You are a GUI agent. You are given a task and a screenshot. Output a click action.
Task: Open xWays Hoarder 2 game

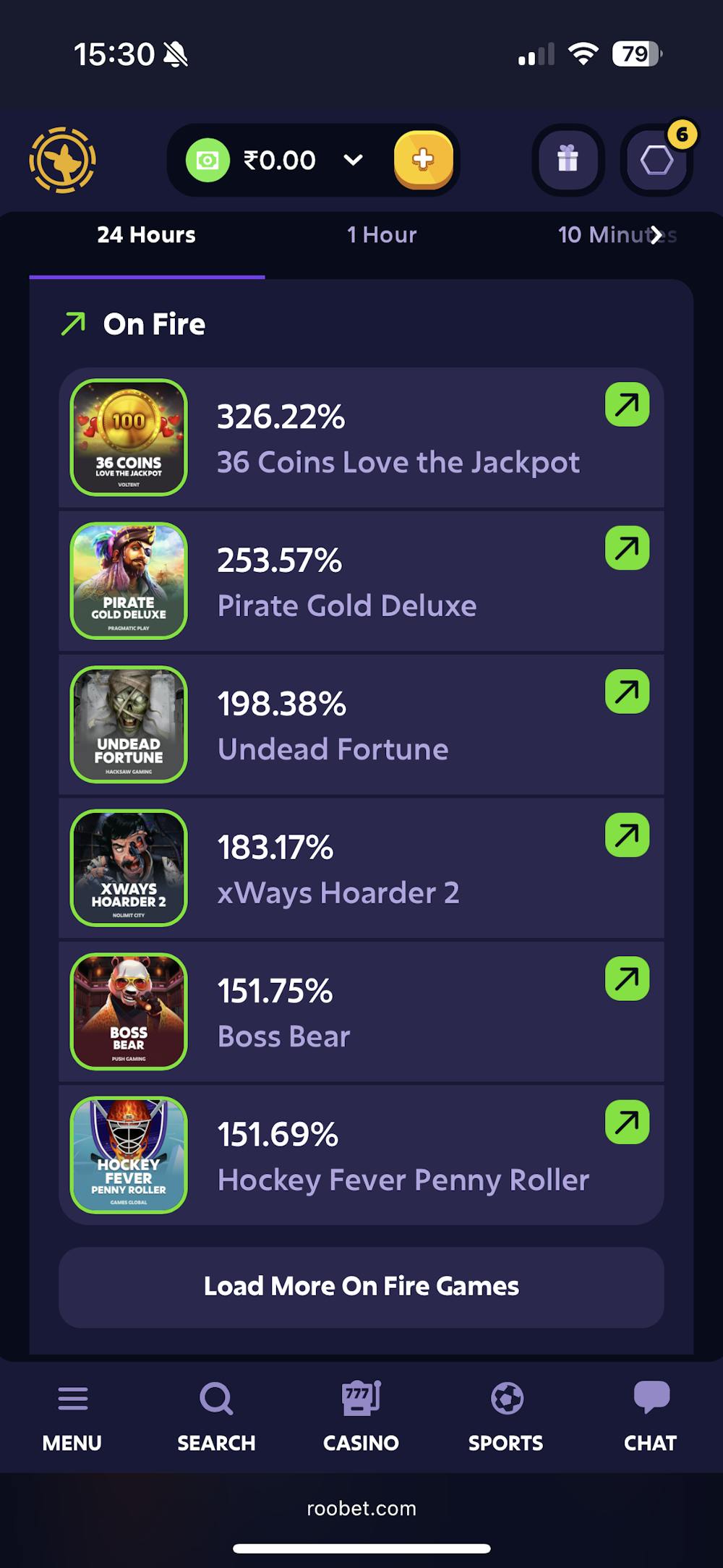tap(361, 869)
